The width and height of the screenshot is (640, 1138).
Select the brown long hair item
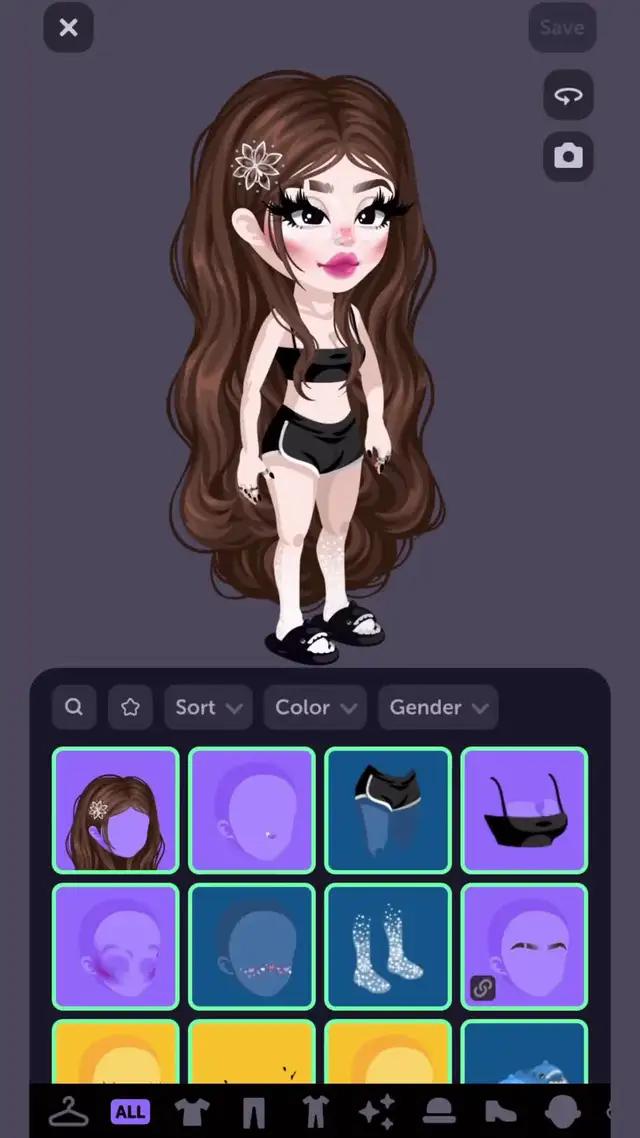(116, 810)
